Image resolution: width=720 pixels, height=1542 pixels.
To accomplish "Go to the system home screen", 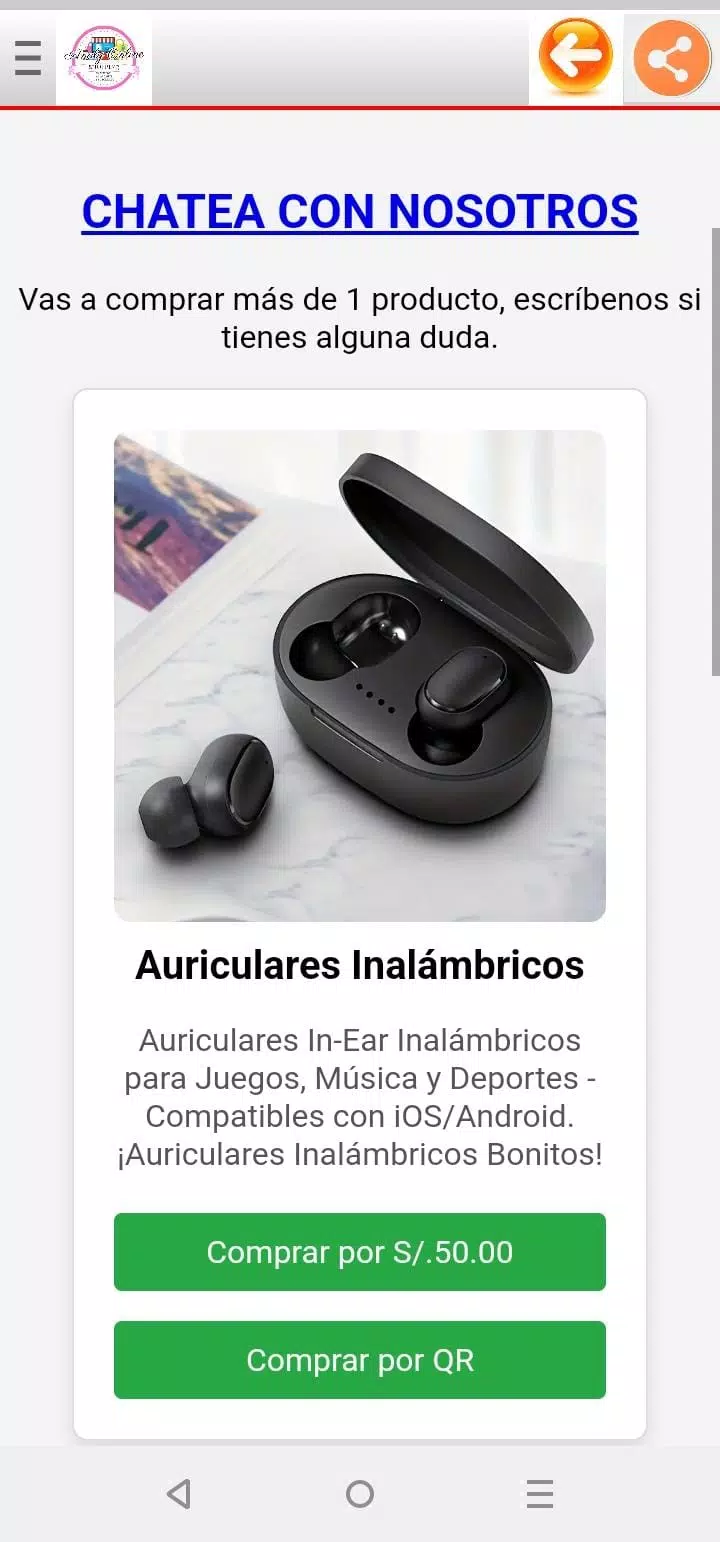I will tap(360, 1494).
